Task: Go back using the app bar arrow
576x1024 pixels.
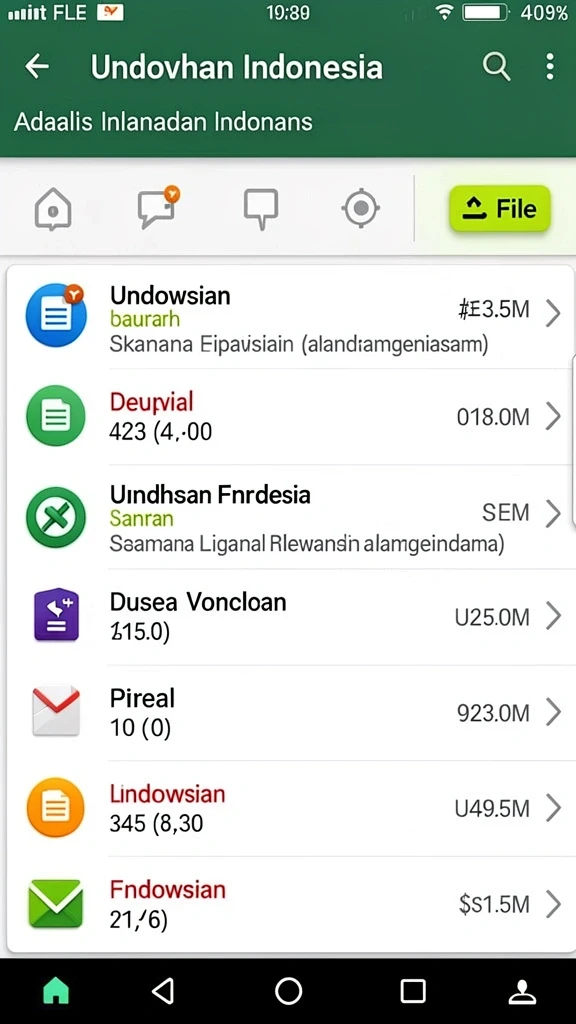Action: [x=37, y=66]
